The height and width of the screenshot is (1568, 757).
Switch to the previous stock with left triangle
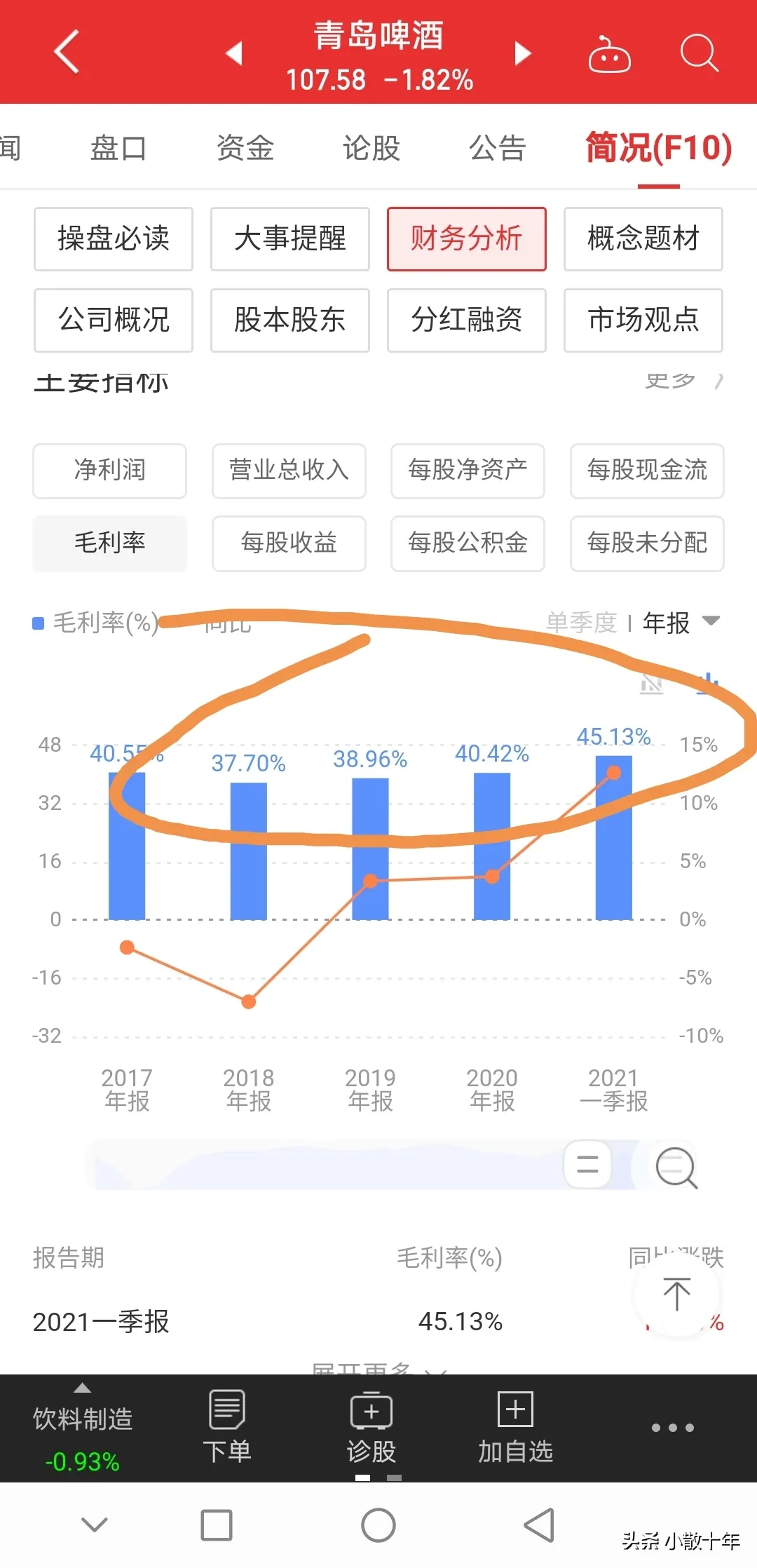(x=234, y=53)
